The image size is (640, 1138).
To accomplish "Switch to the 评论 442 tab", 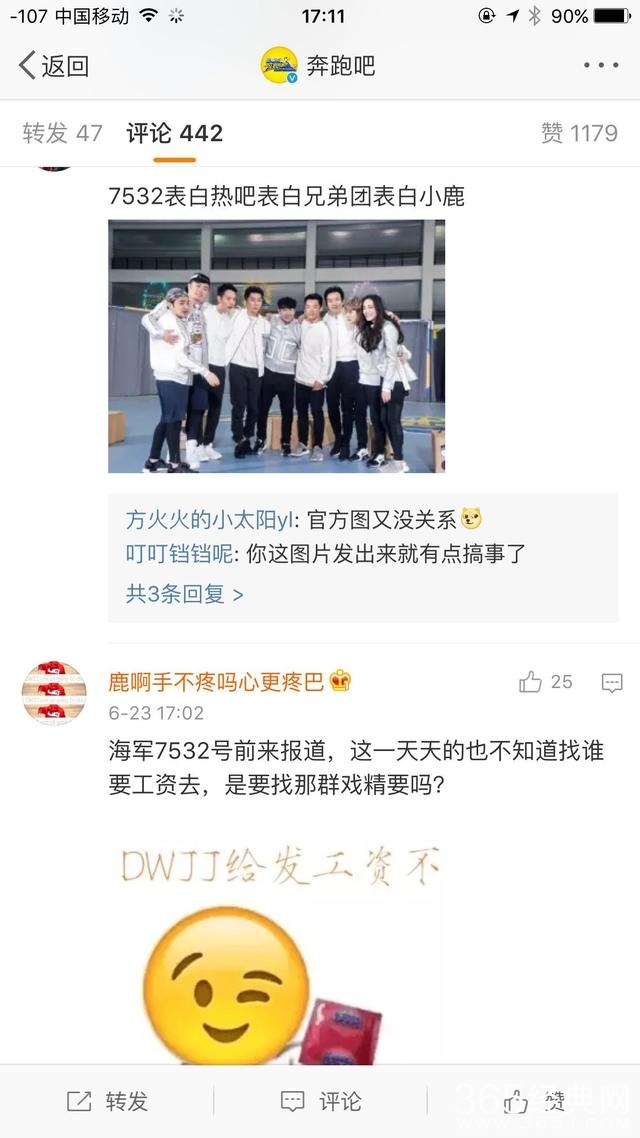I will click(174, 133).
